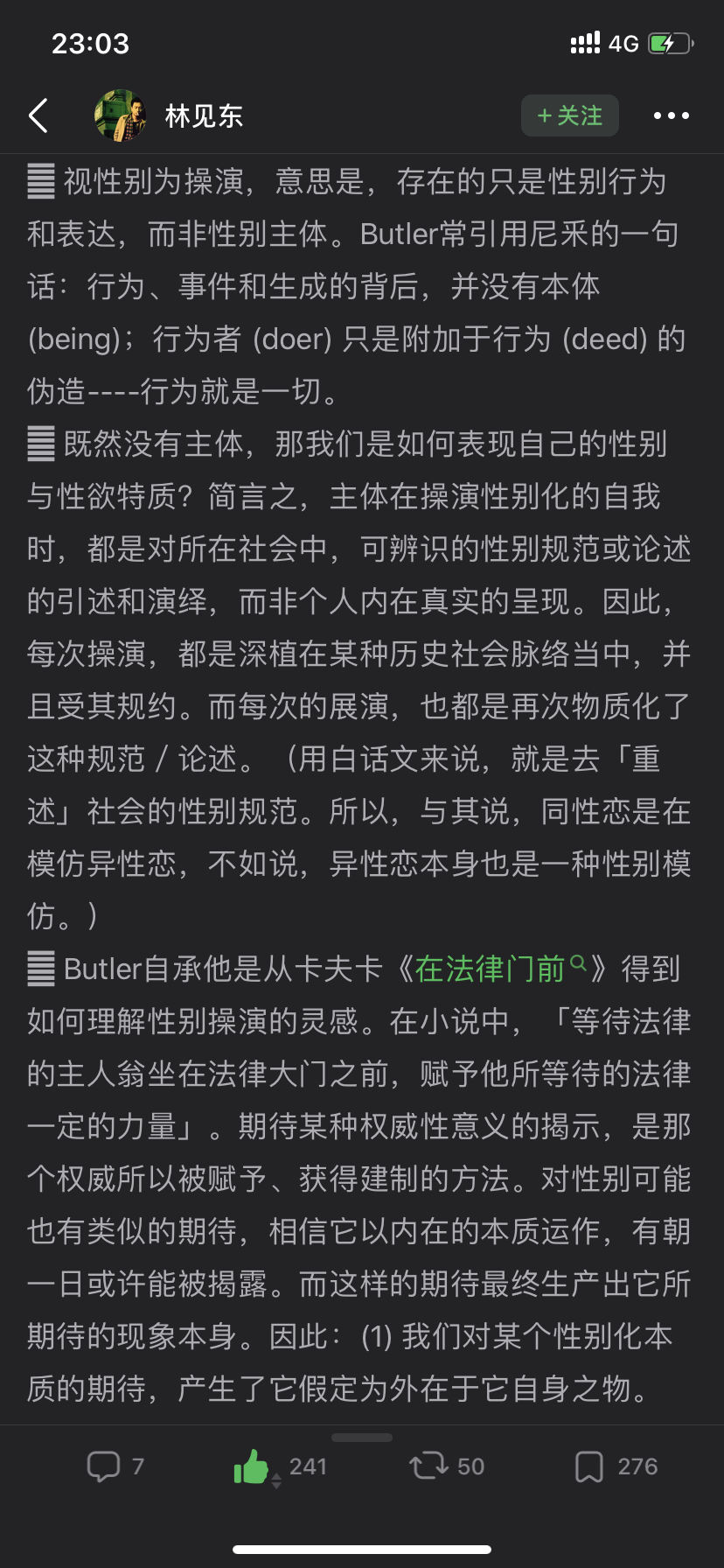View the 7 comments
Screen dimensions: 724x1568
tap(103, 1466)
